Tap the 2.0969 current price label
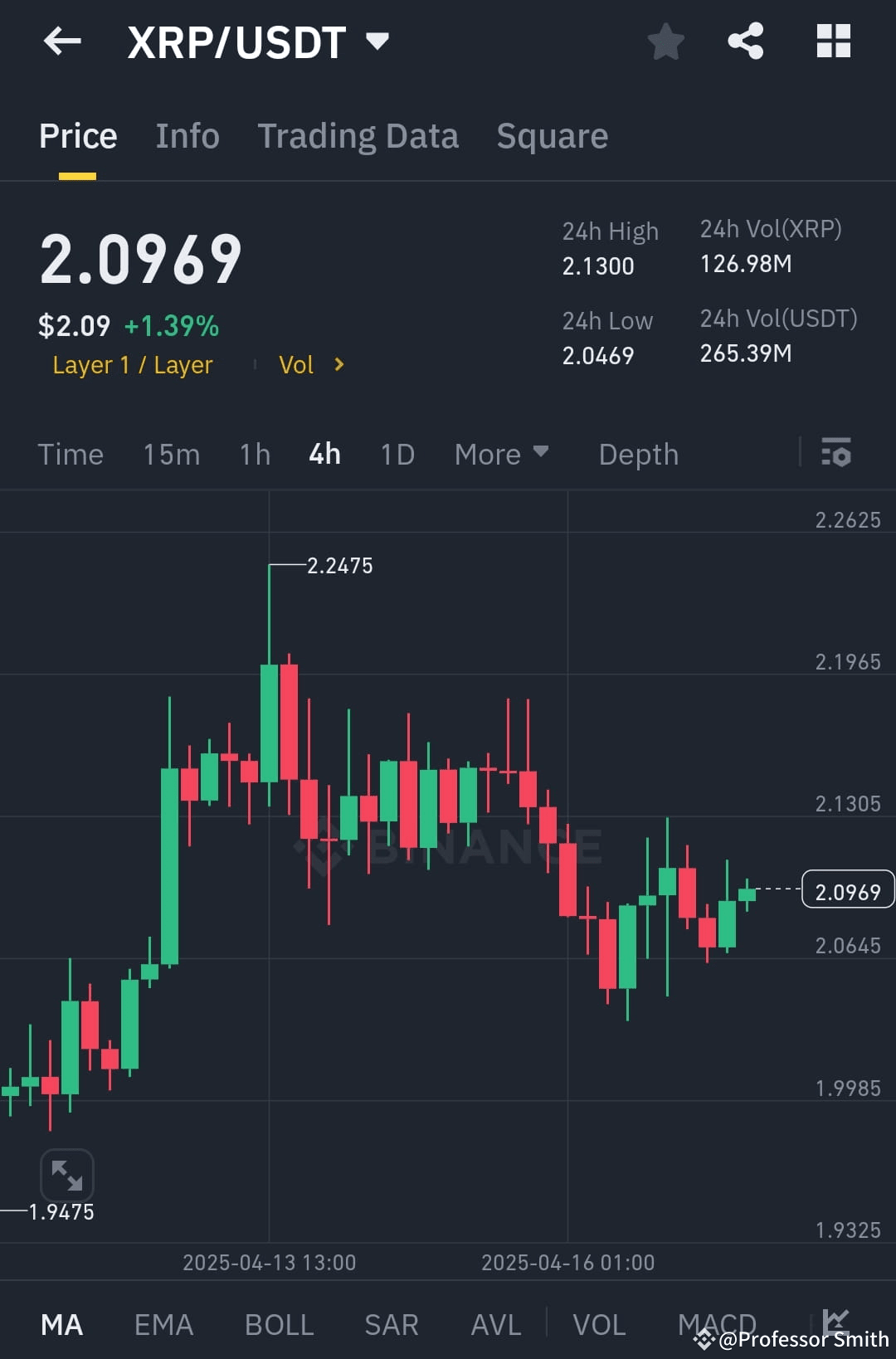This screenshot has width=896, height=1359. coord(847,889)
